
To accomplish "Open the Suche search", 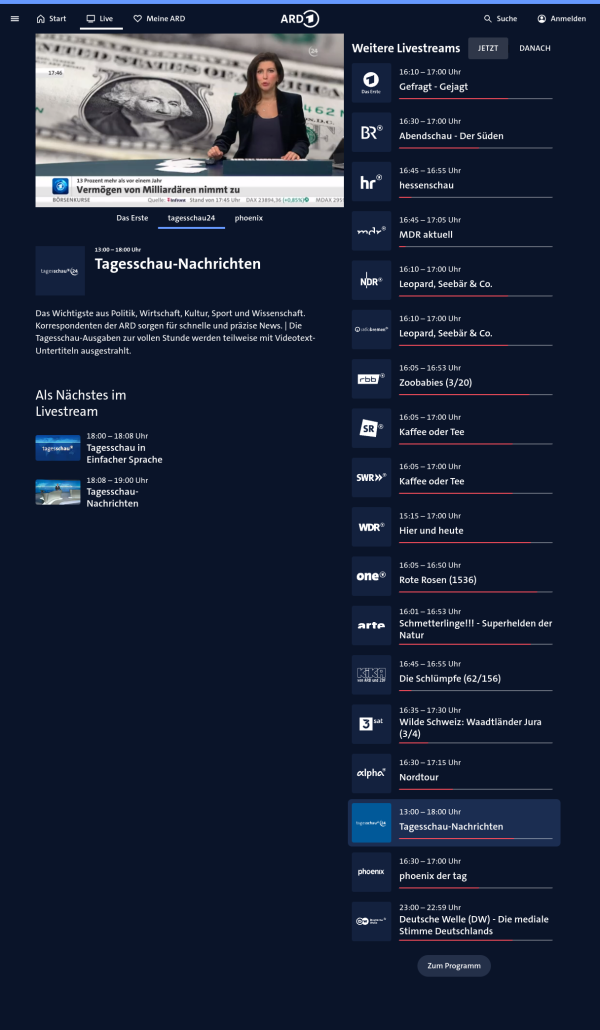I will pos(500,18).
